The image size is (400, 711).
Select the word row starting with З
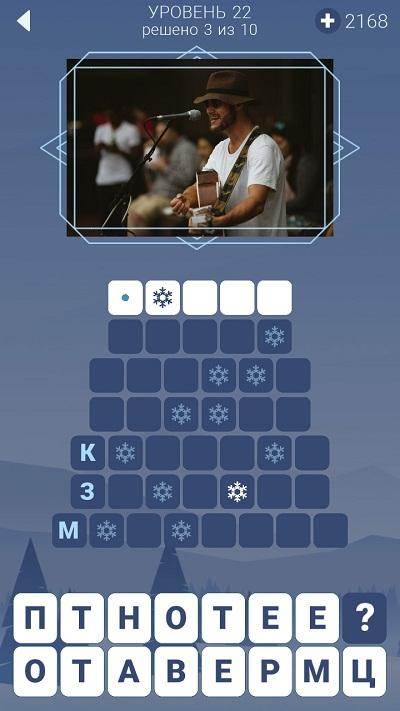pyautogui.click(x=200, y=492)
